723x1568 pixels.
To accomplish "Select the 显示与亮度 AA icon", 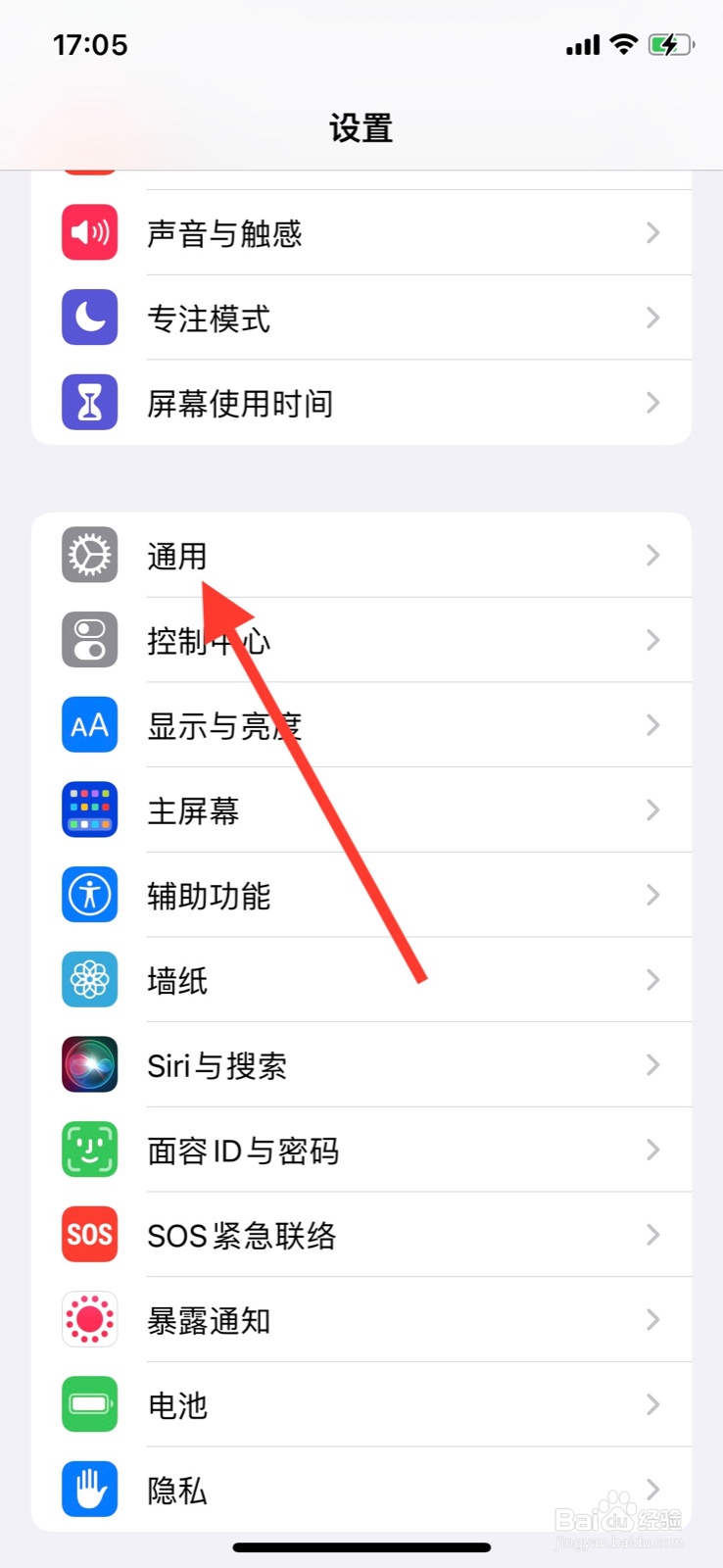I will click(x=89, y=725).
